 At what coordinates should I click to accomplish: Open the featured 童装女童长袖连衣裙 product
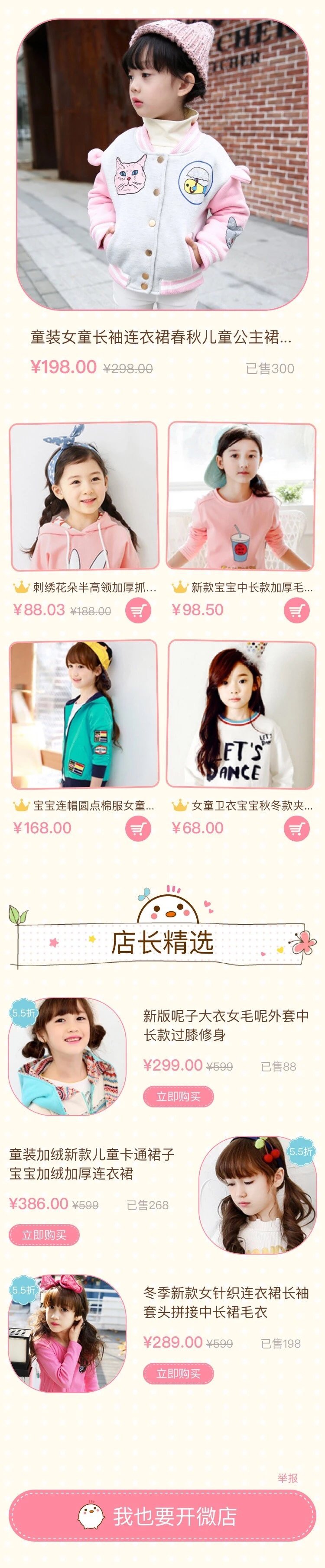pos(162,165)
